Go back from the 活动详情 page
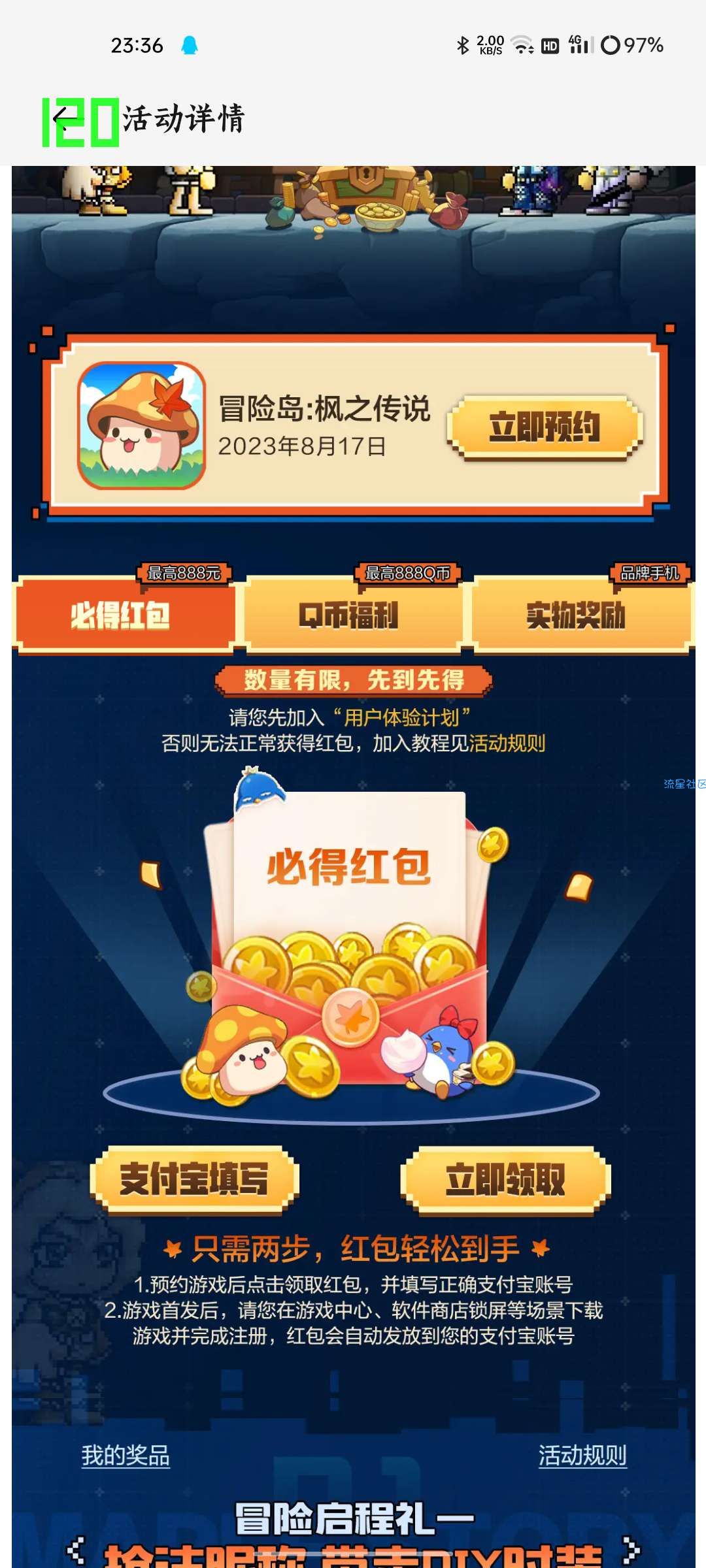 coord(63,120)
